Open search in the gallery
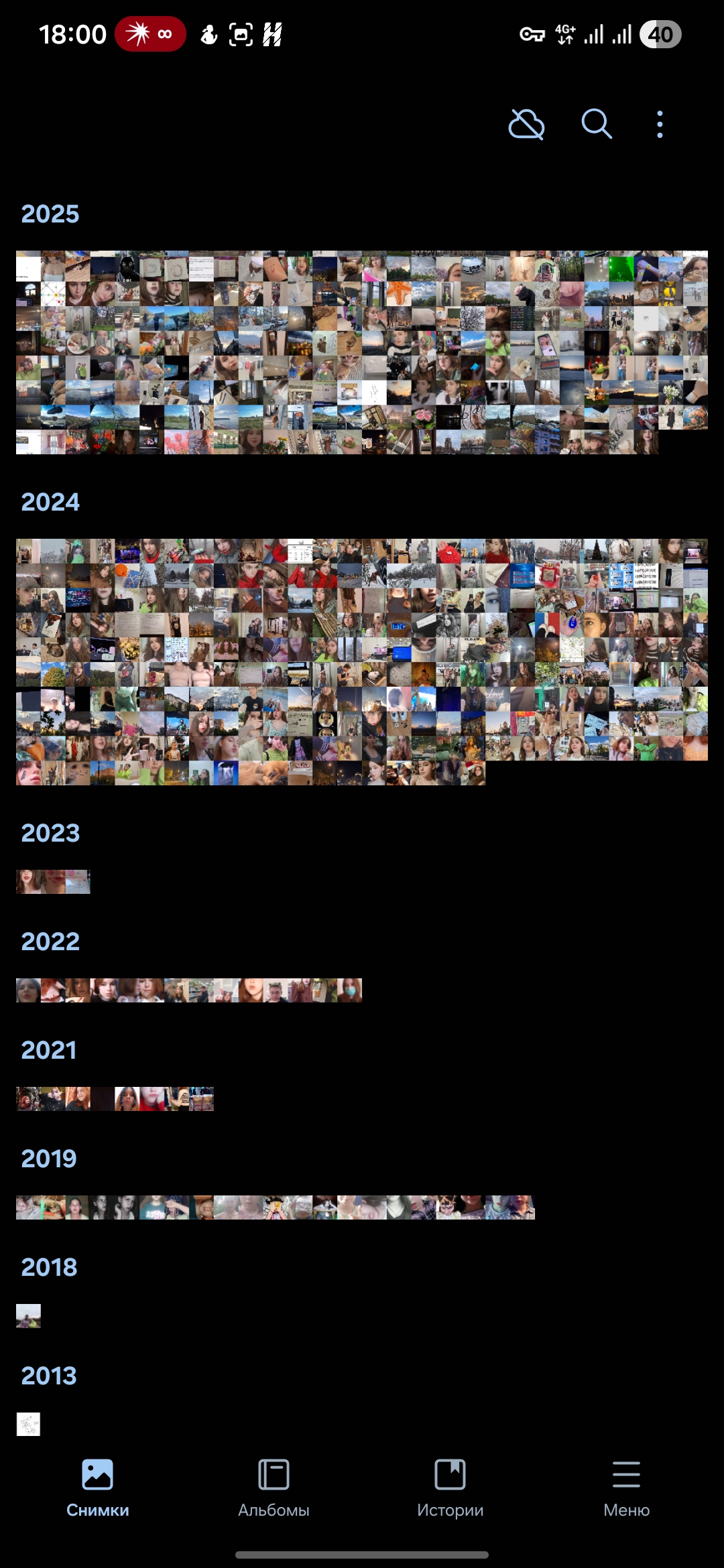The height and width of the screenshot is (1568, 724). [596, 125]
